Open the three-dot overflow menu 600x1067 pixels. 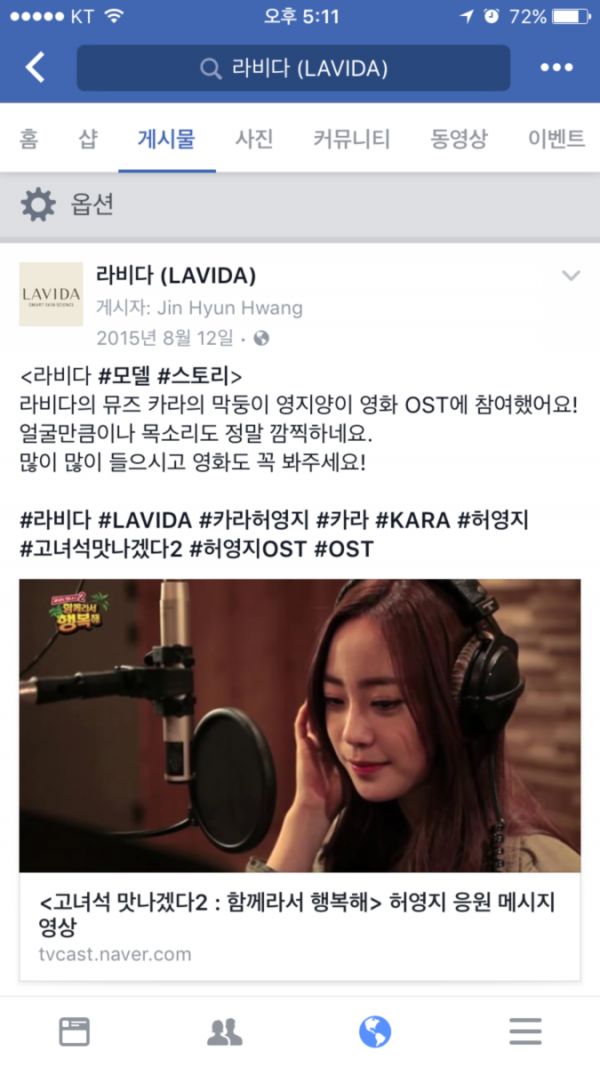pyautogui.click(x=556, y=68)
